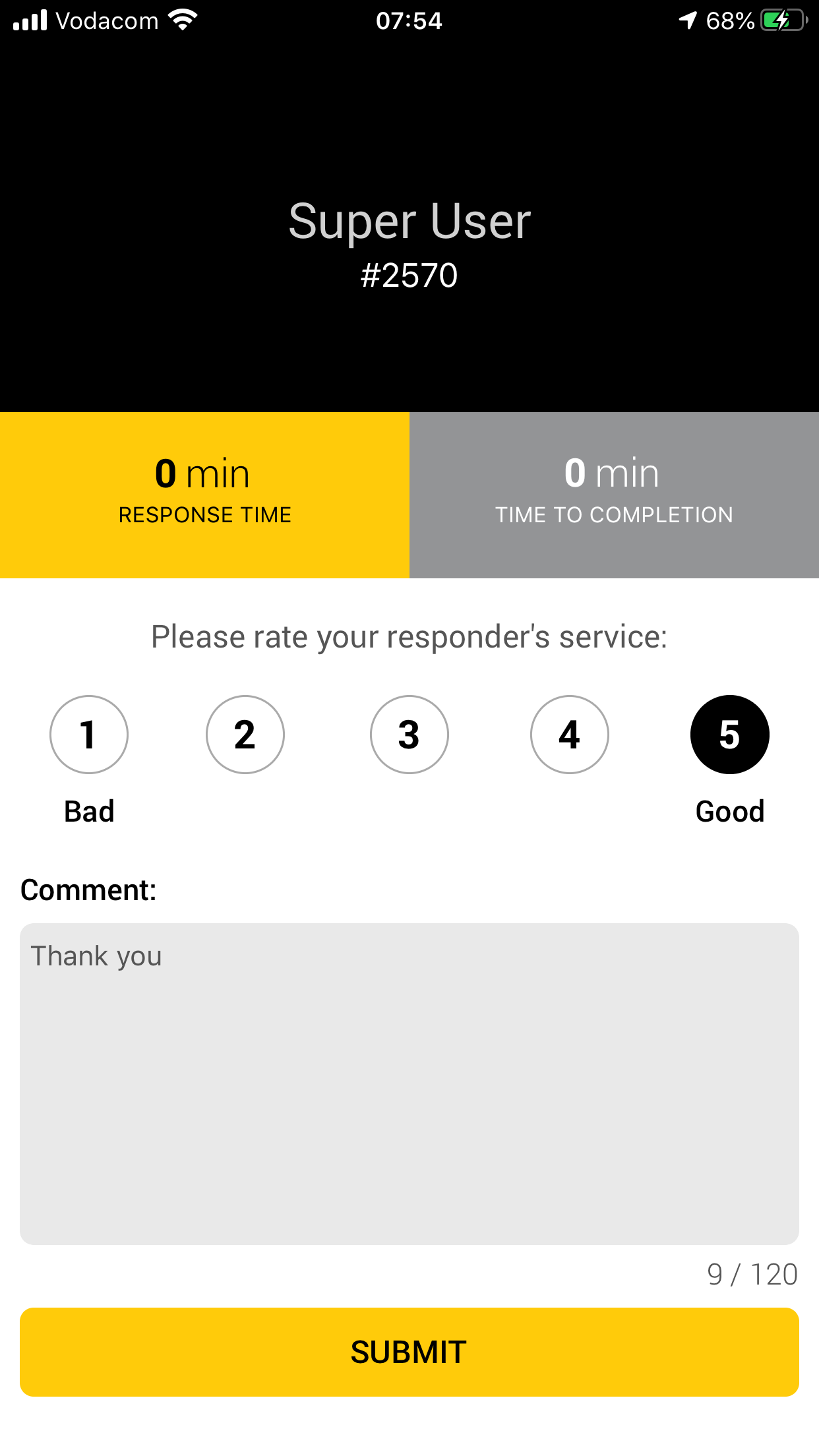Submit the responder rating

tap(409, 1352)
